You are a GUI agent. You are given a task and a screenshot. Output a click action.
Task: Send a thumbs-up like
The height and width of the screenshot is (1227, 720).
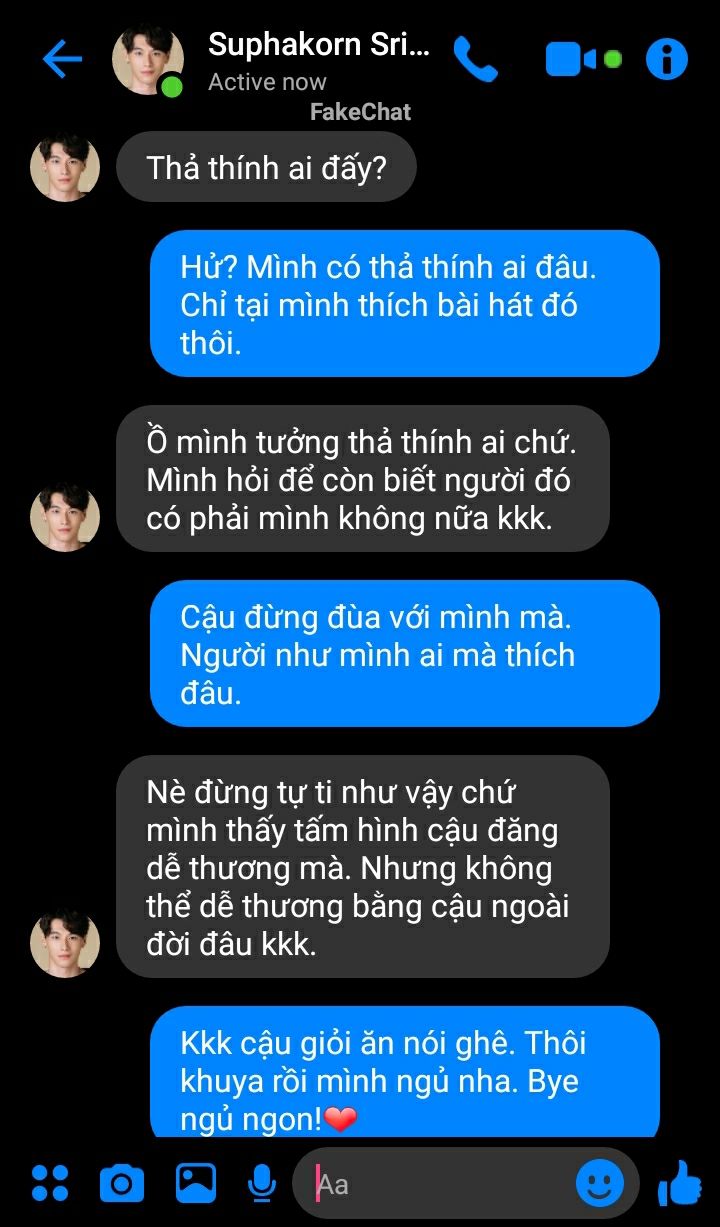click(x=680, y=1184)
